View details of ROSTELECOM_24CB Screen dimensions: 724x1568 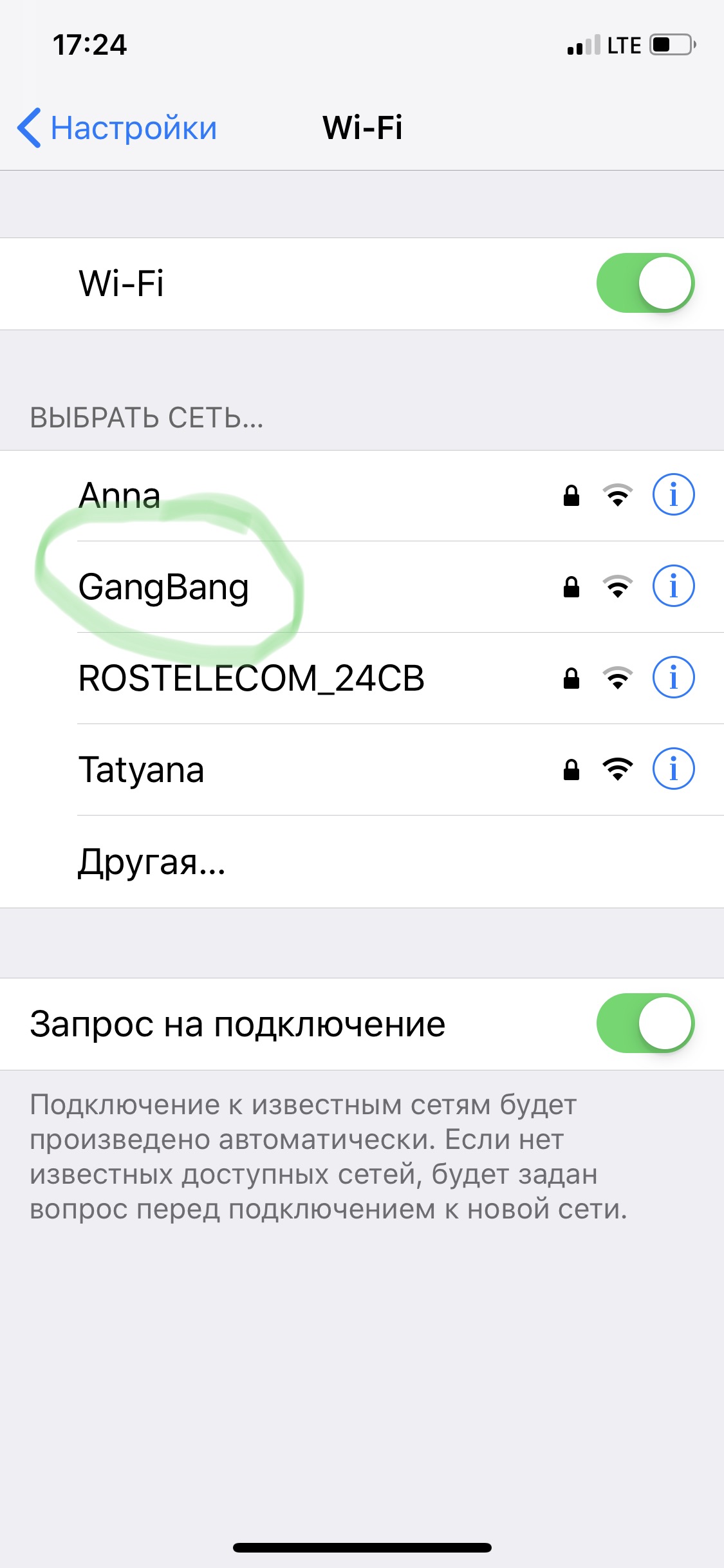coord(673,678)
